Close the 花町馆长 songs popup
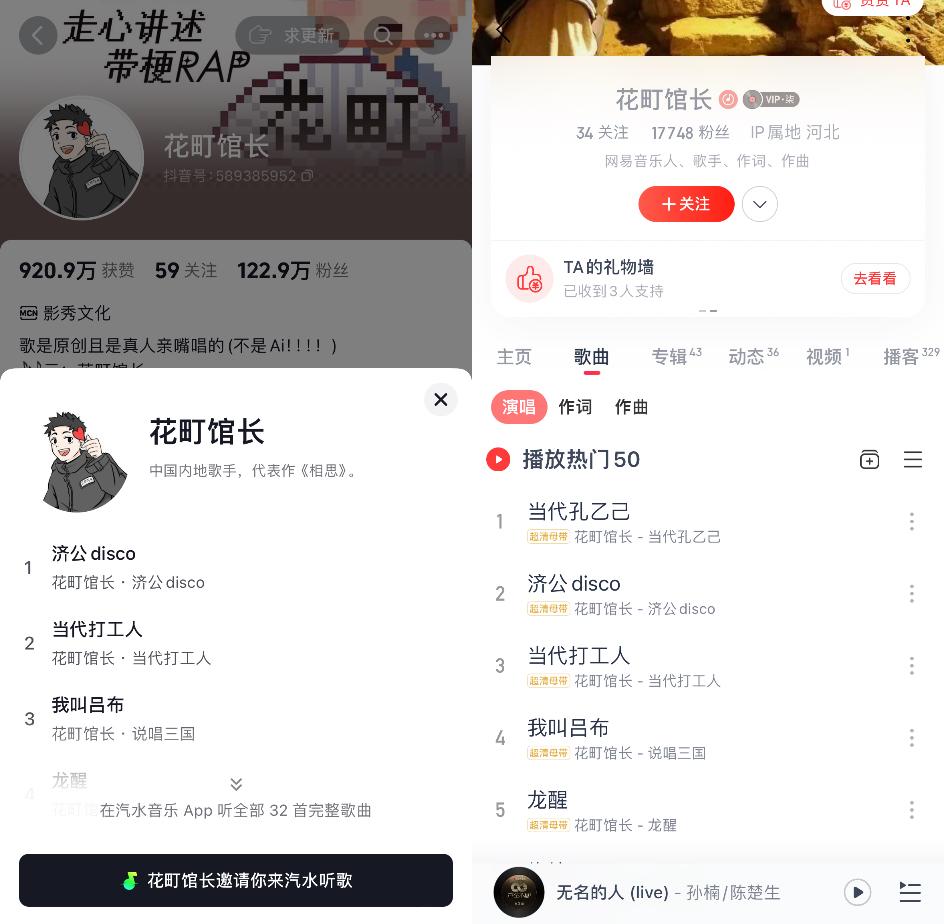The image size is (944, 924). coord(440,399)
